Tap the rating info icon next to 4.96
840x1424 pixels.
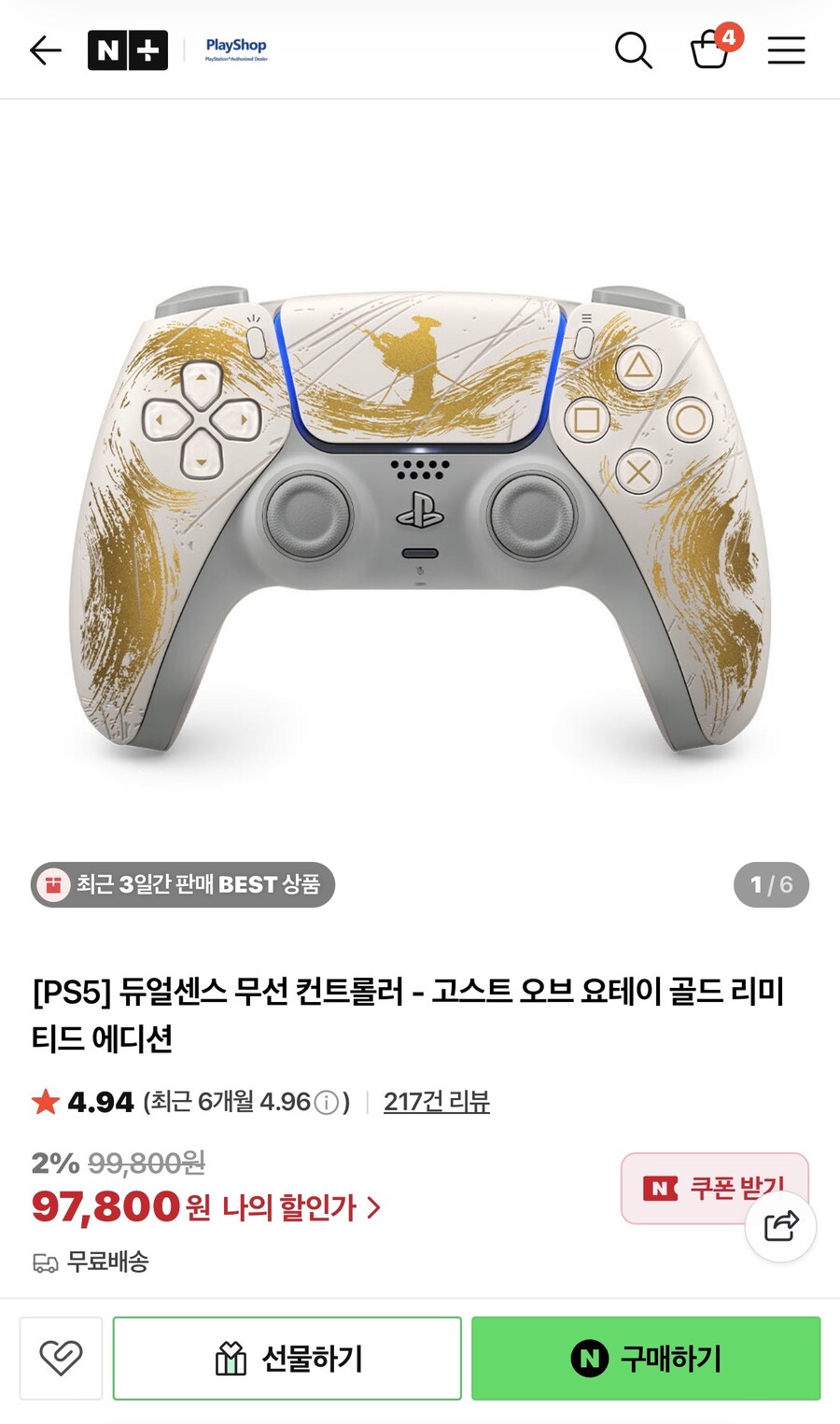coord(327,1103)
